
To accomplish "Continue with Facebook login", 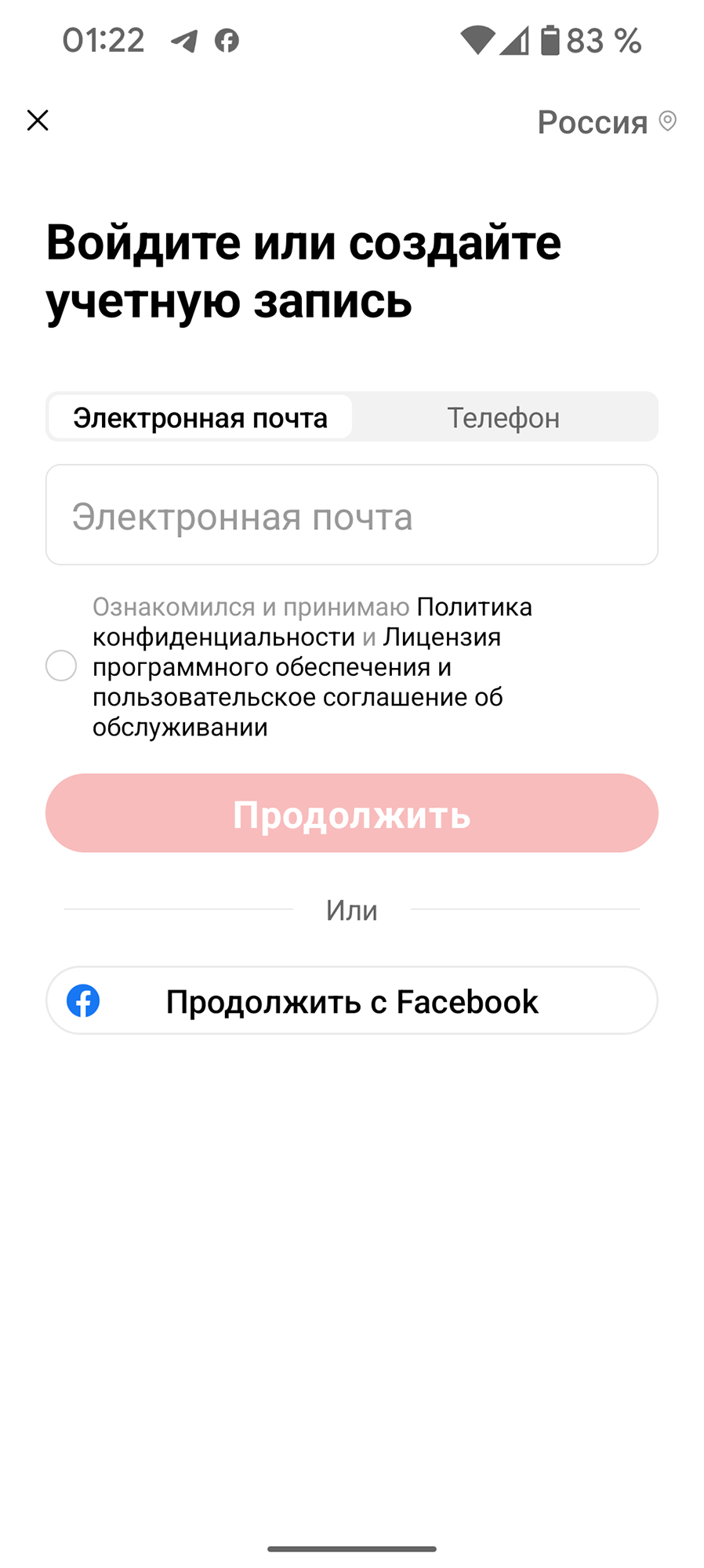I will click(x=352, y=1001).
